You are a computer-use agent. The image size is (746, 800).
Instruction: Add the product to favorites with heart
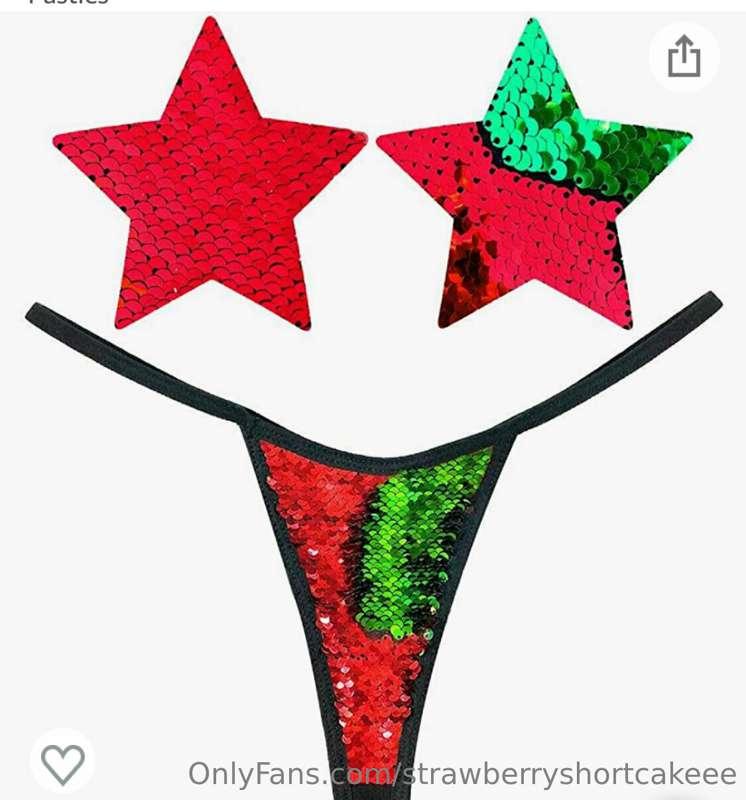coord(63,764)
